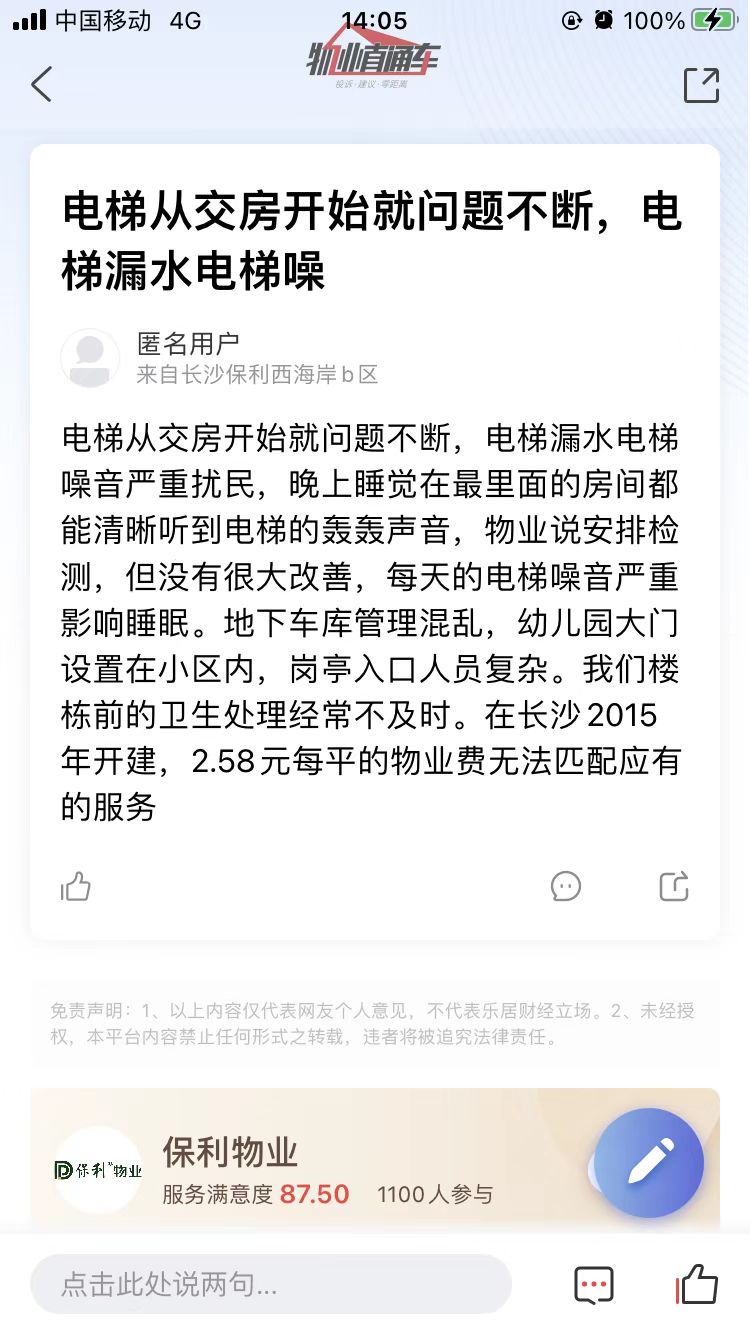
Task: Open the 保利物业 property company card
Action: click(300, 1168)
